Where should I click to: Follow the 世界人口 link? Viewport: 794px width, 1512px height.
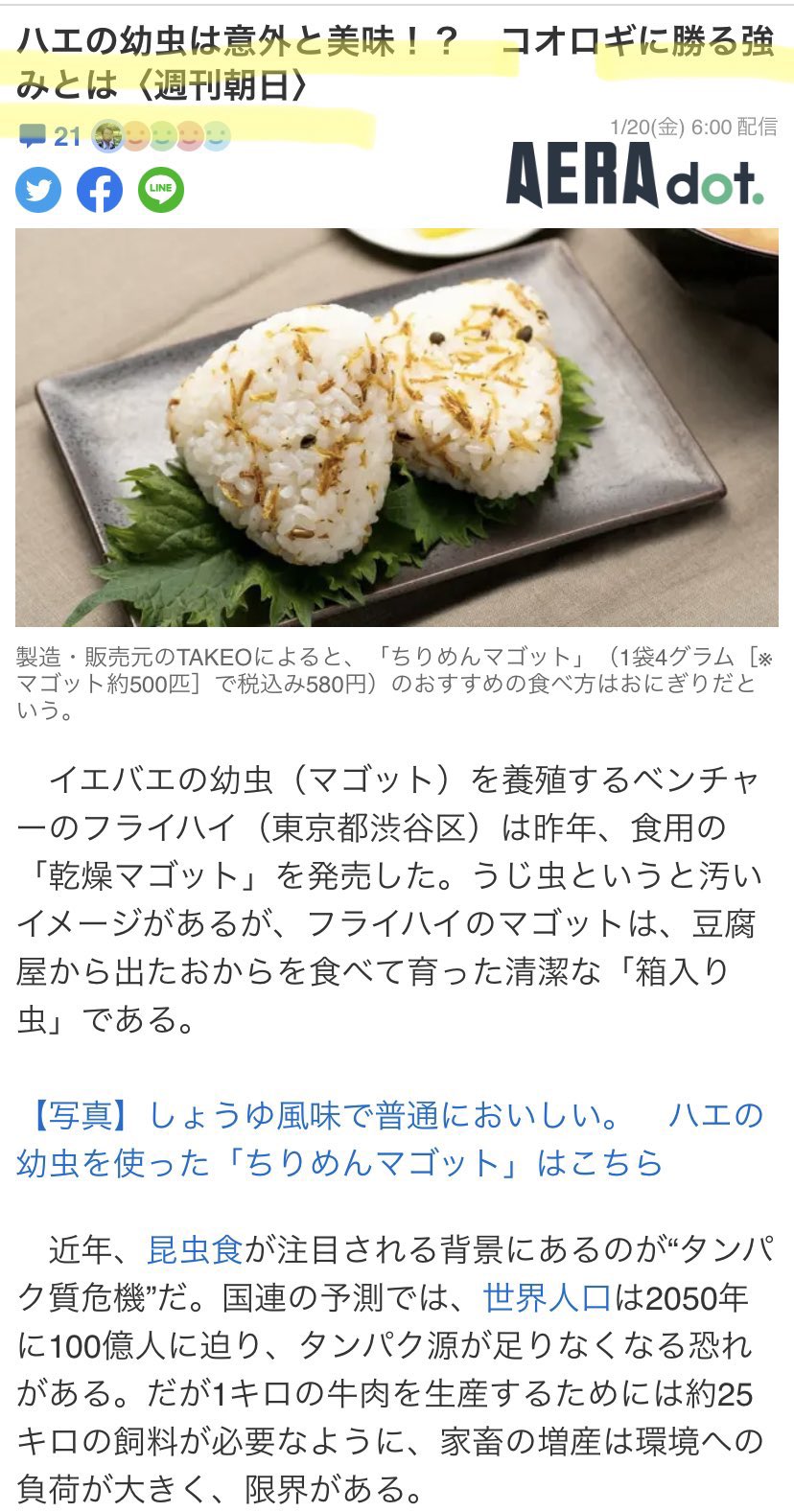coord(548,1298)
